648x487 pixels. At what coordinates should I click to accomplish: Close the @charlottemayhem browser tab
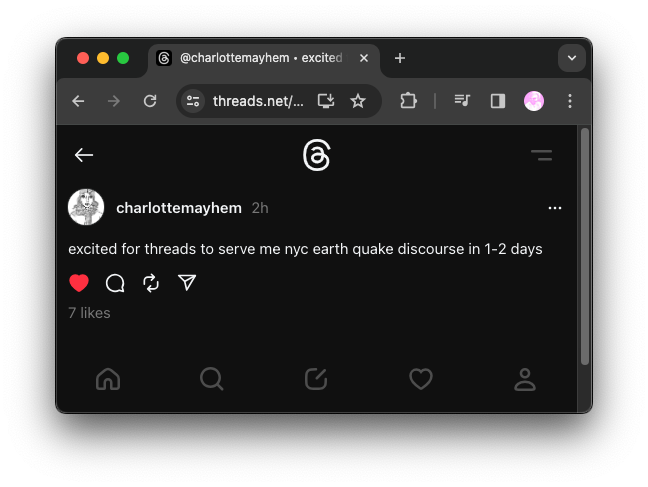[364, 58]
